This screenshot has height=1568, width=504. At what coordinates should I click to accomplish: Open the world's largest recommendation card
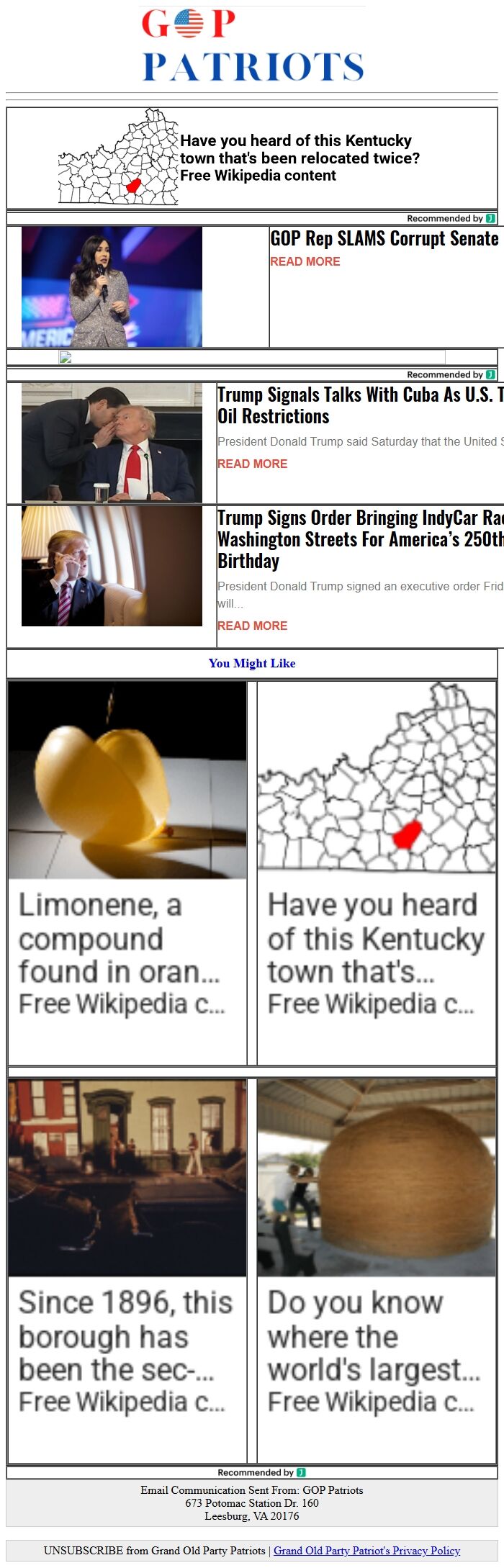pos(377,1269)
